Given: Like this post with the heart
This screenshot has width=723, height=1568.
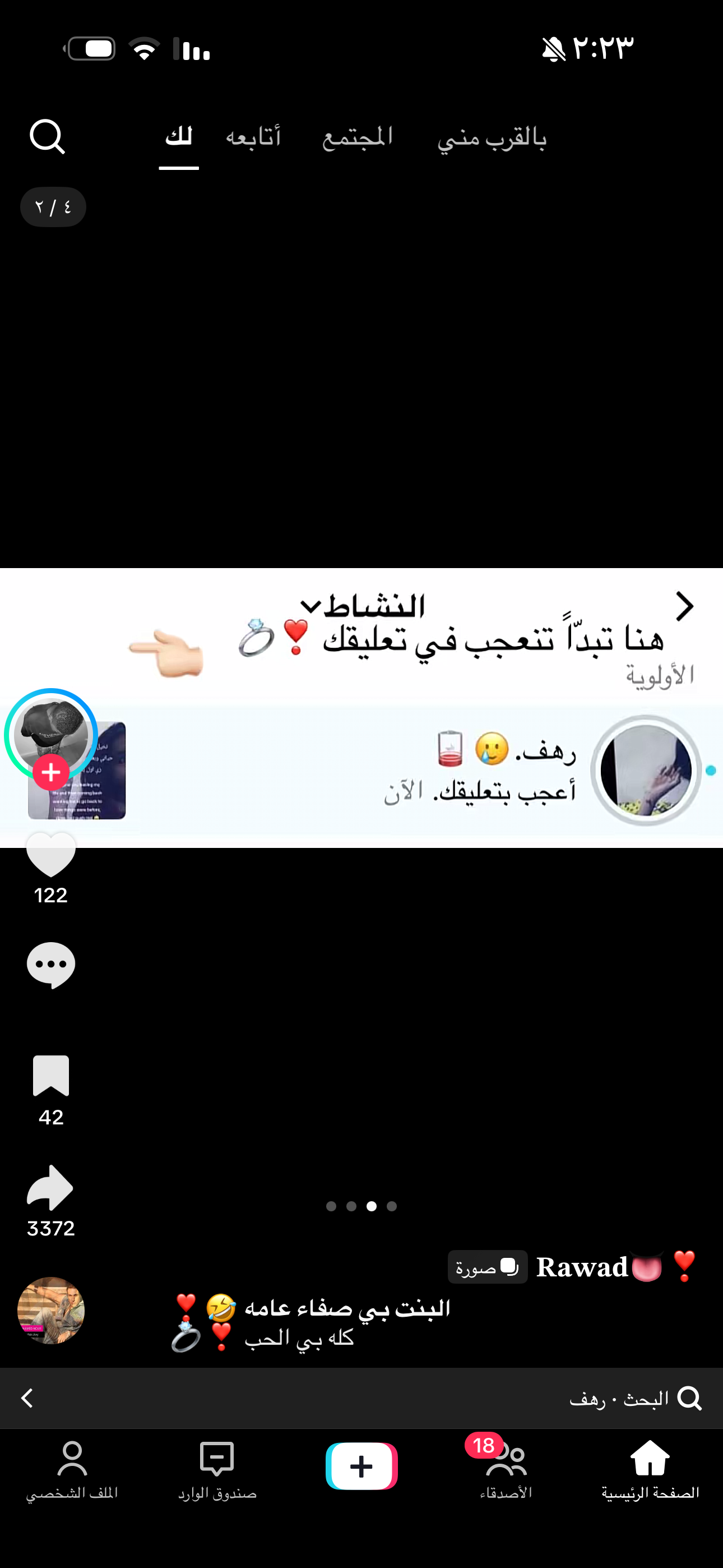Looking at the screenshot, I should [51, 854].
